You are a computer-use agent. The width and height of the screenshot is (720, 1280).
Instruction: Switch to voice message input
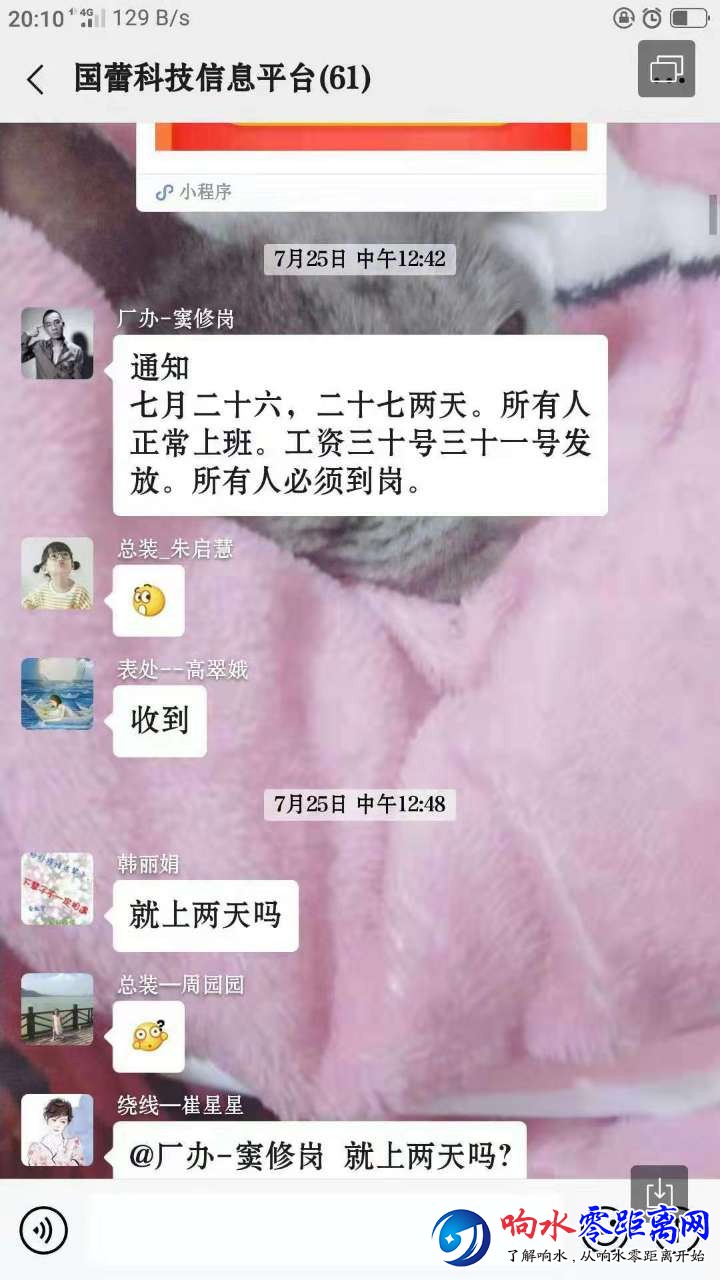tap(43, 1230)
